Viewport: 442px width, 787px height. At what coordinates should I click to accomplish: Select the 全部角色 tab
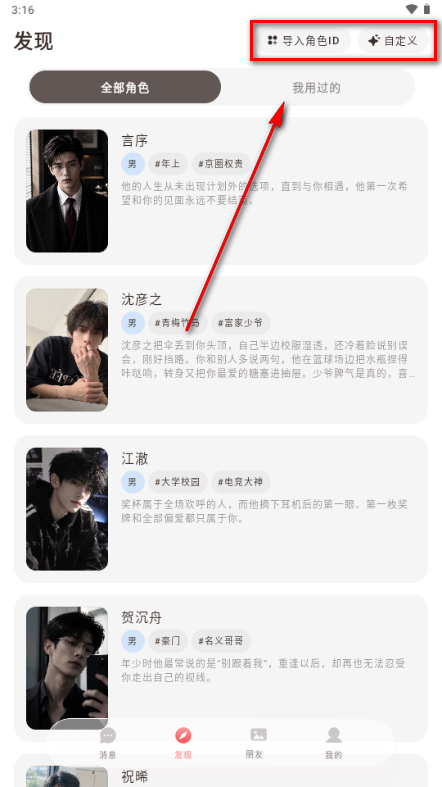click(125, 87)
